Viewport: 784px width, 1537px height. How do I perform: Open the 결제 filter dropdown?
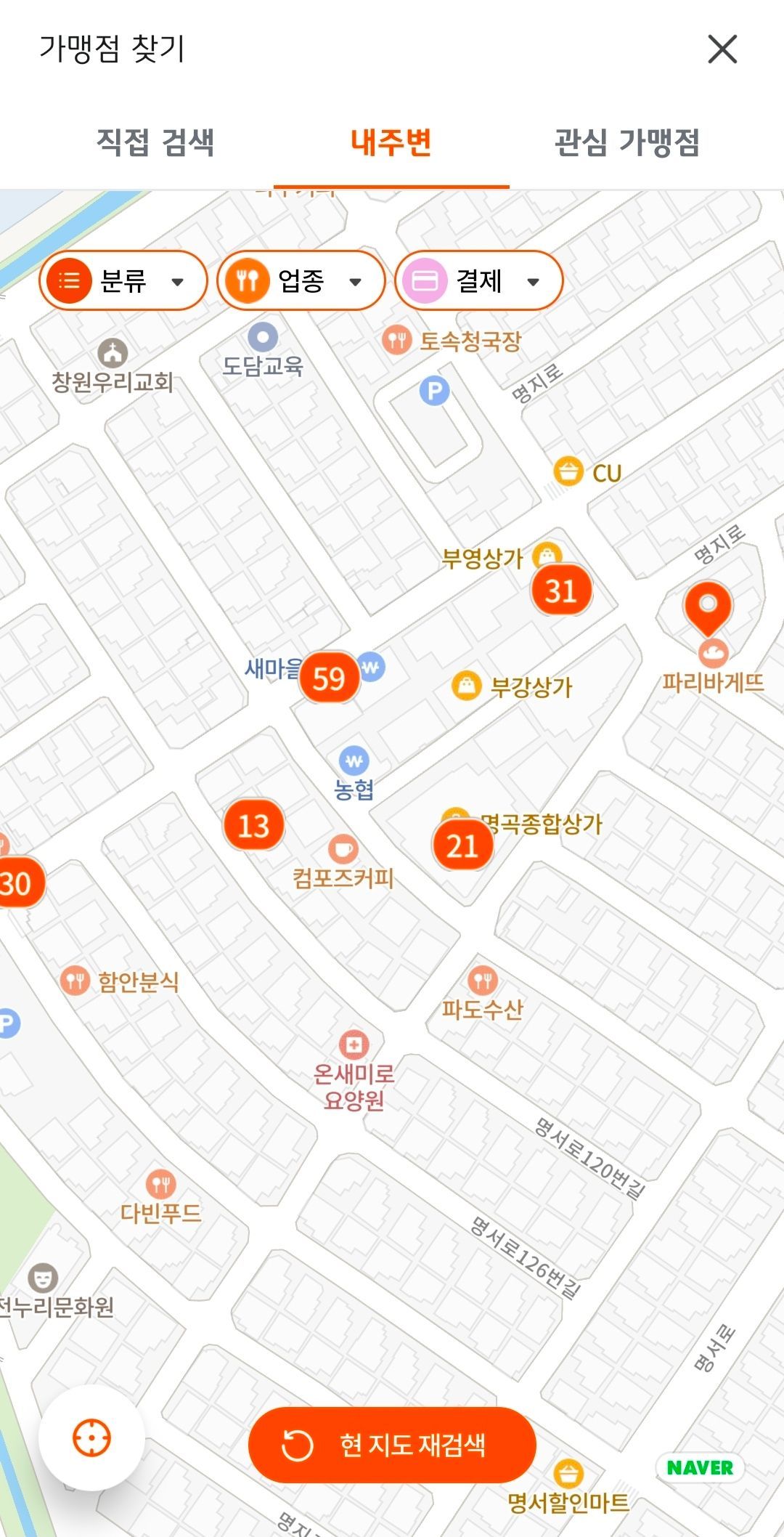pos(478,280)
